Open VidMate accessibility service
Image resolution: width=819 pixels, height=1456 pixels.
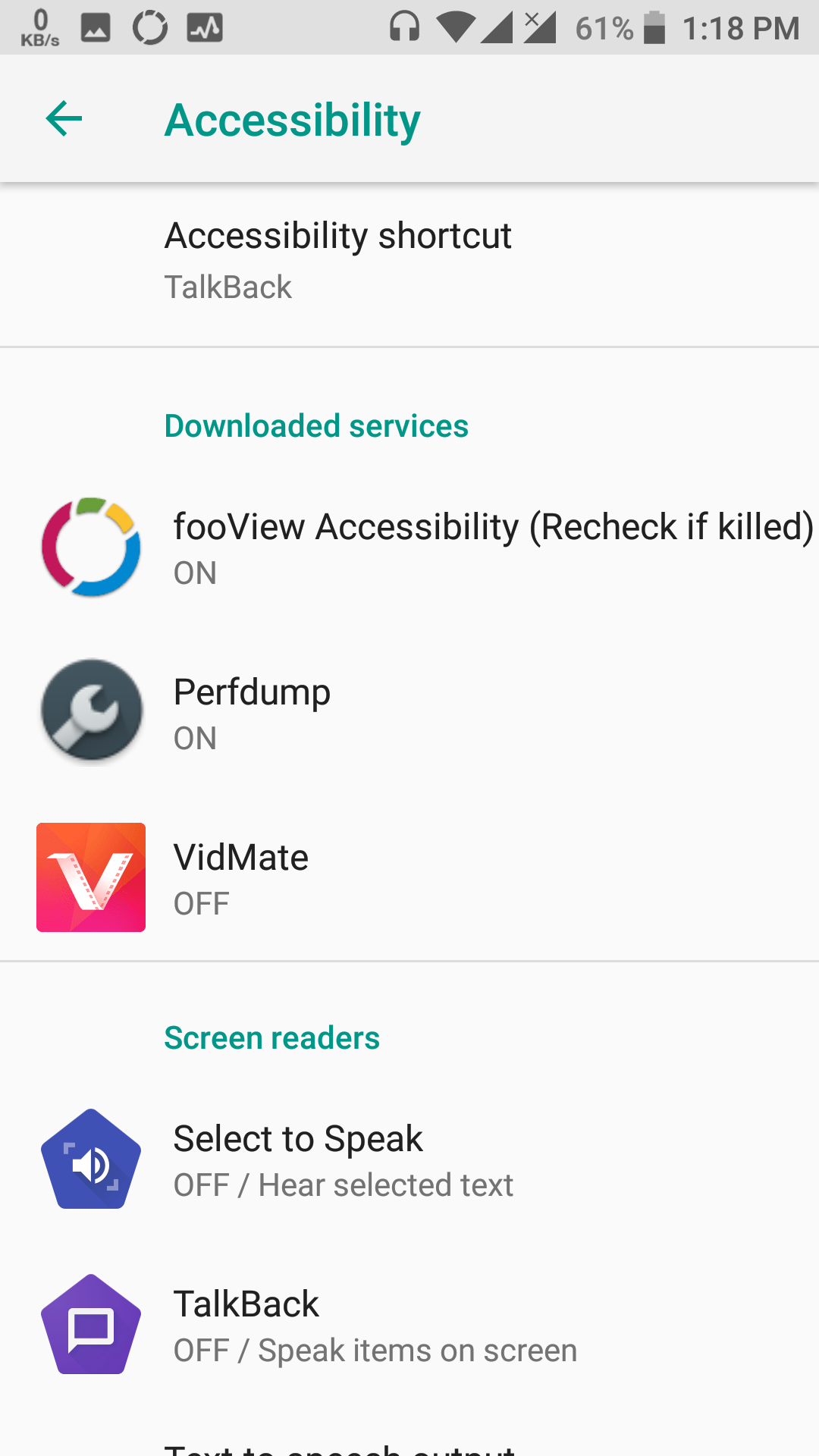coord(409,878)
